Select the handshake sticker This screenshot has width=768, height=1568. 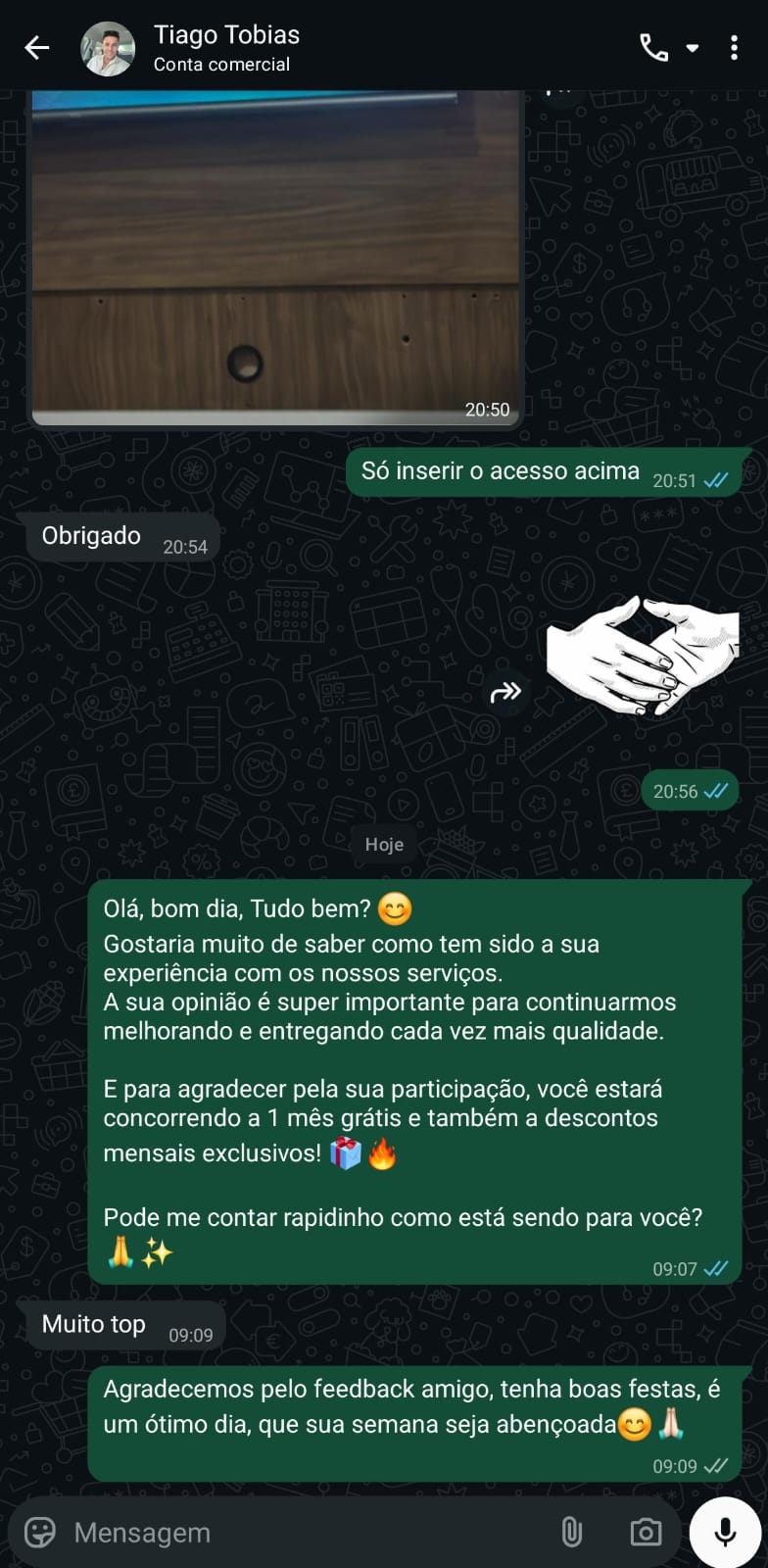tap(644, 655)
